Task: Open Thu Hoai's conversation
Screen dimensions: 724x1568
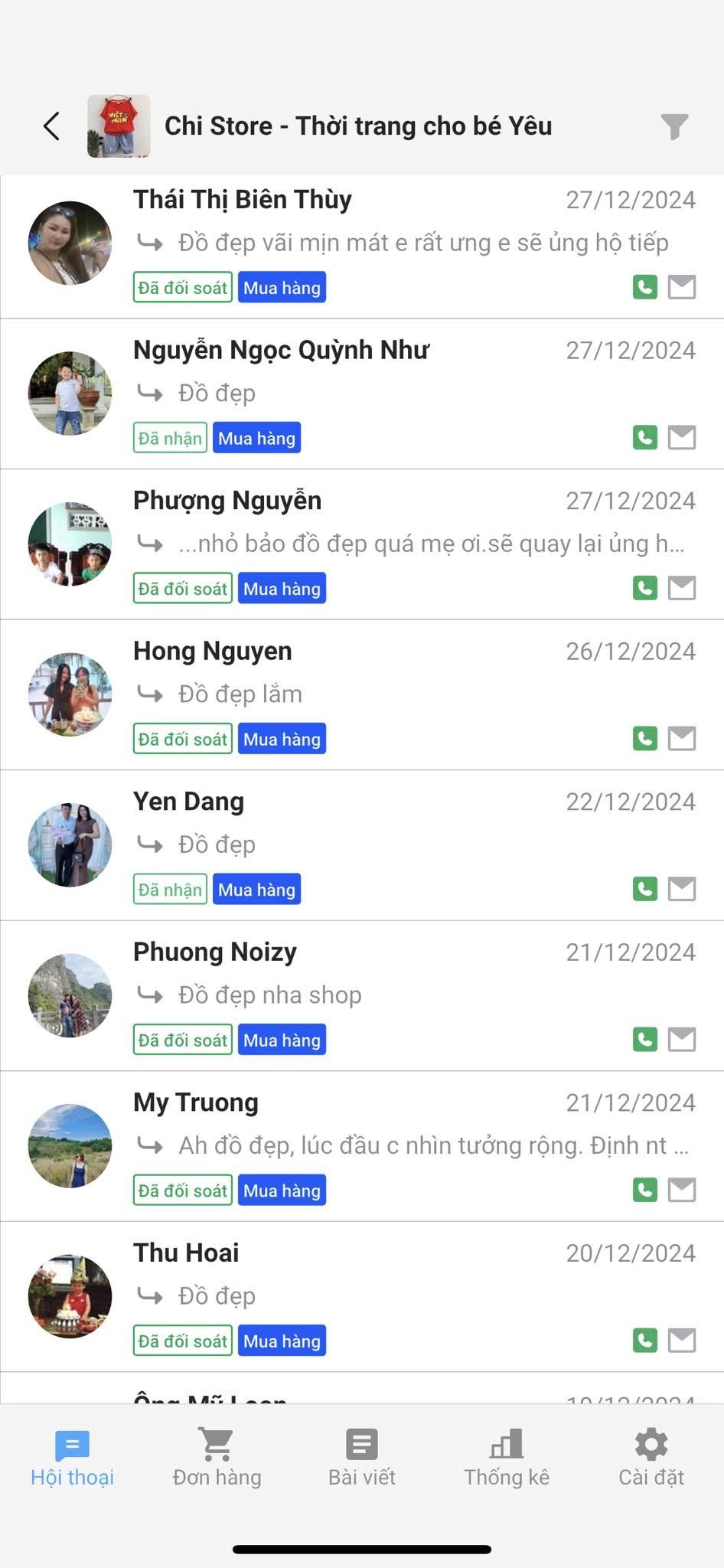Action: tap(362, 1297)
